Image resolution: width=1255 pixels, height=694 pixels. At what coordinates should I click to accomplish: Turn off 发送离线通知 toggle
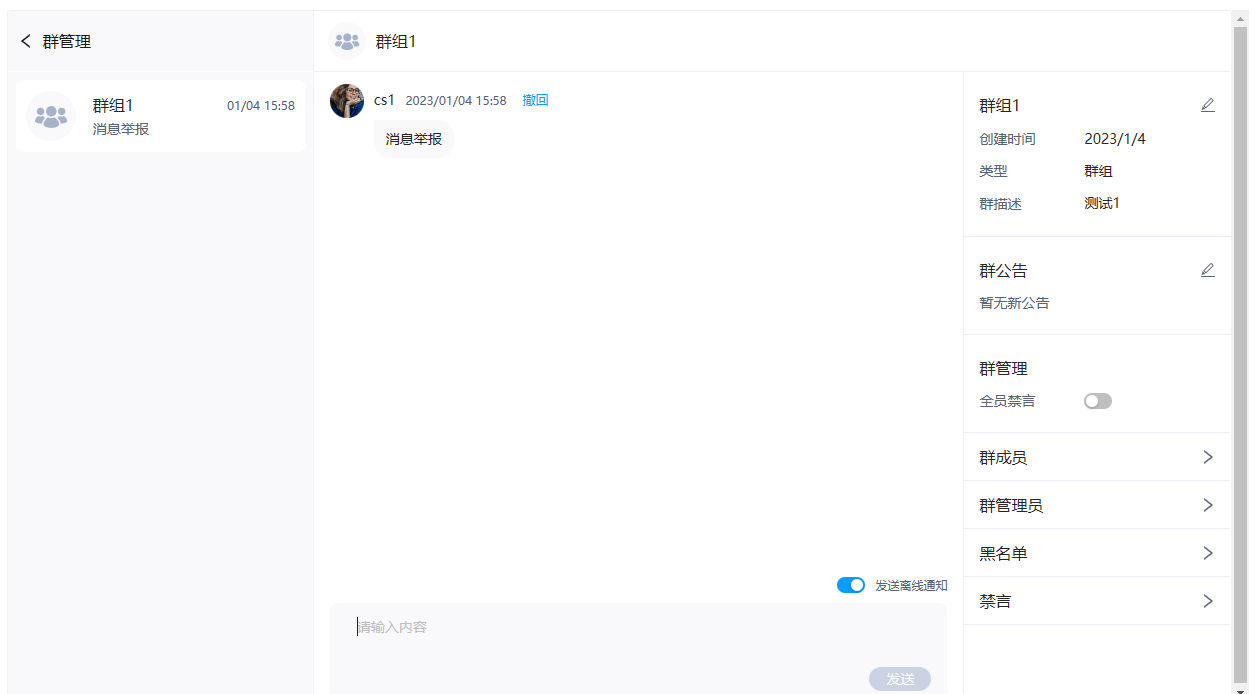point(850,585)
